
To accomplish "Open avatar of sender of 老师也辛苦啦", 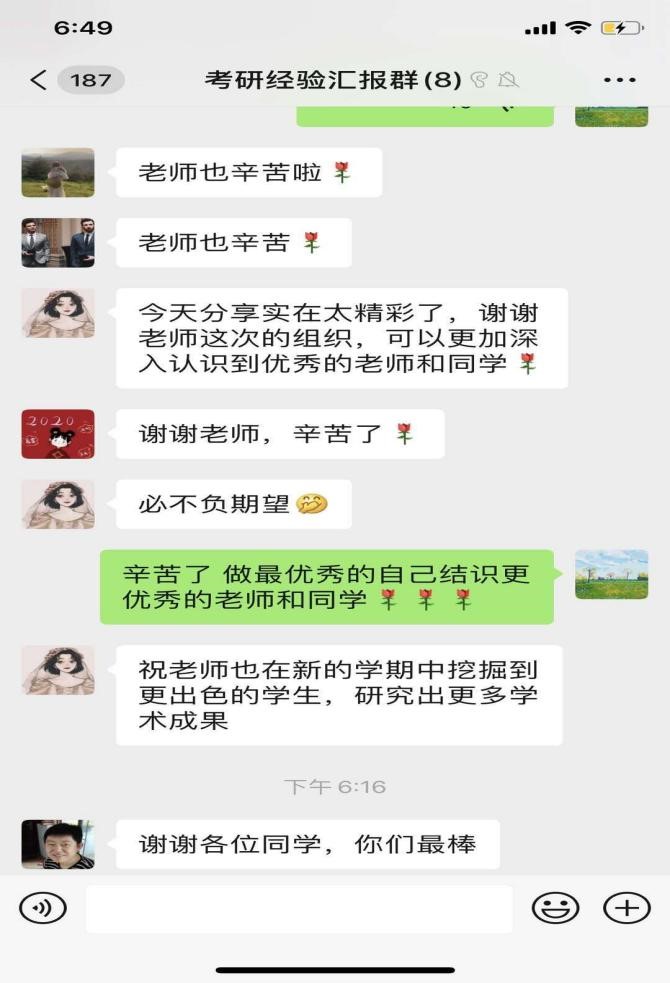I will click(x=58, y=173).
